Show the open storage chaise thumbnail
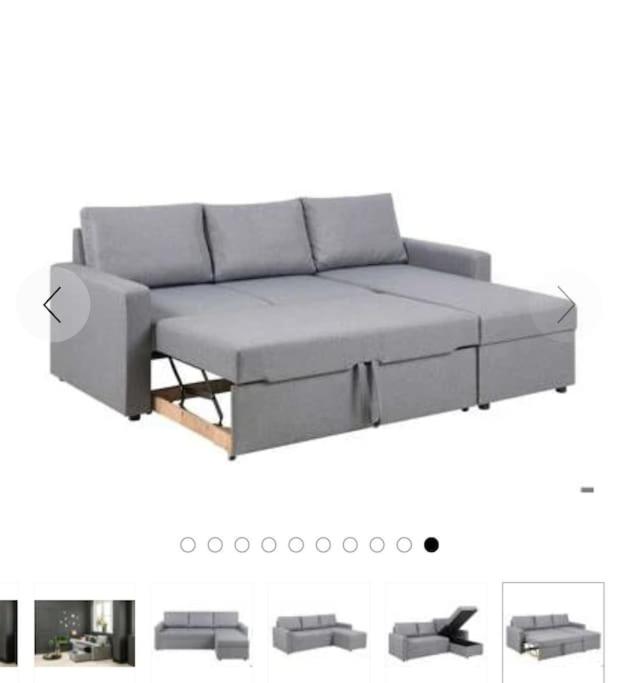 coord(435,632)
